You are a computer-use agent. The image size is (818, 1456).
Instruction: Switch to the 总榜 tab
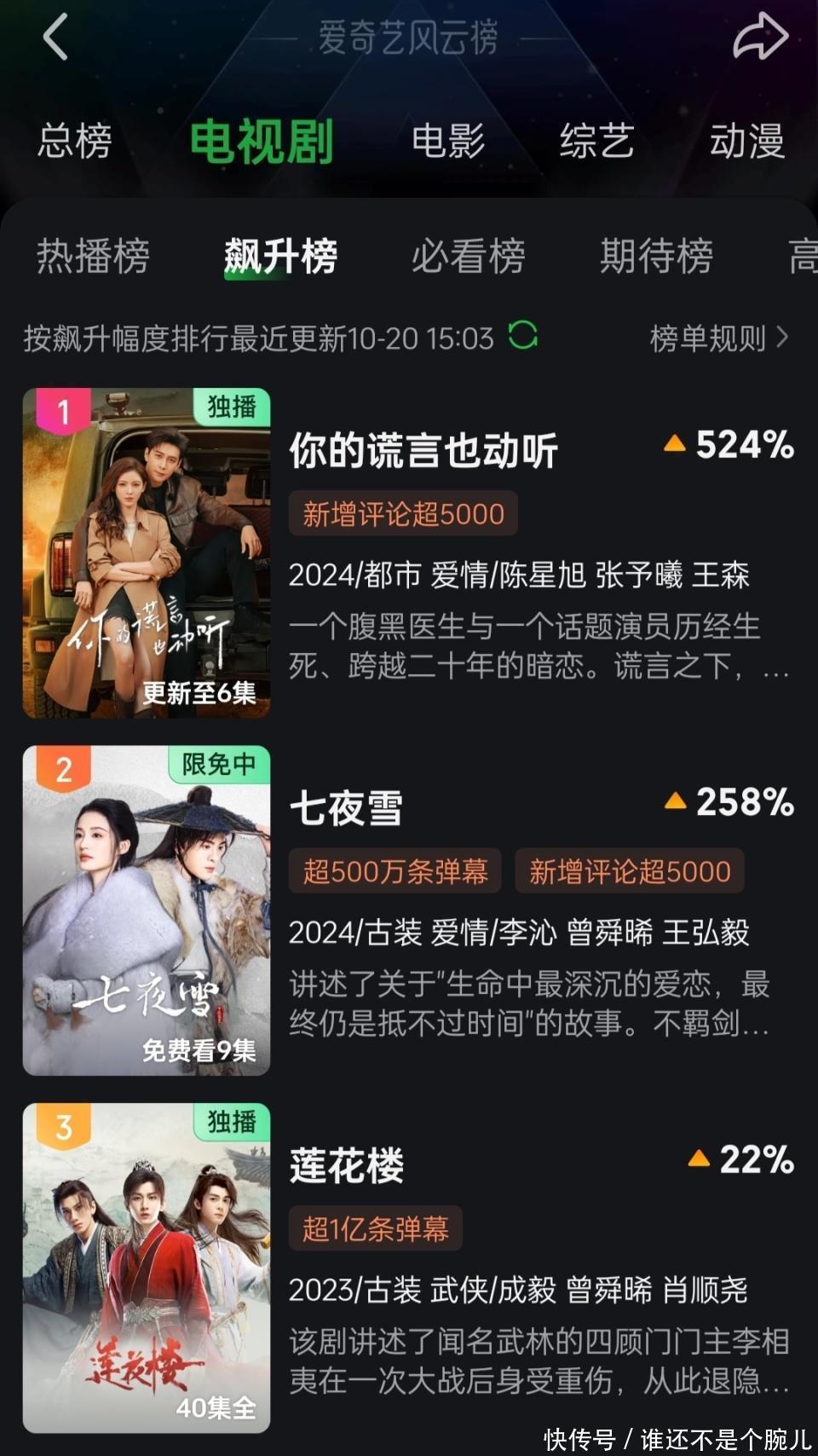pos(75,142)
